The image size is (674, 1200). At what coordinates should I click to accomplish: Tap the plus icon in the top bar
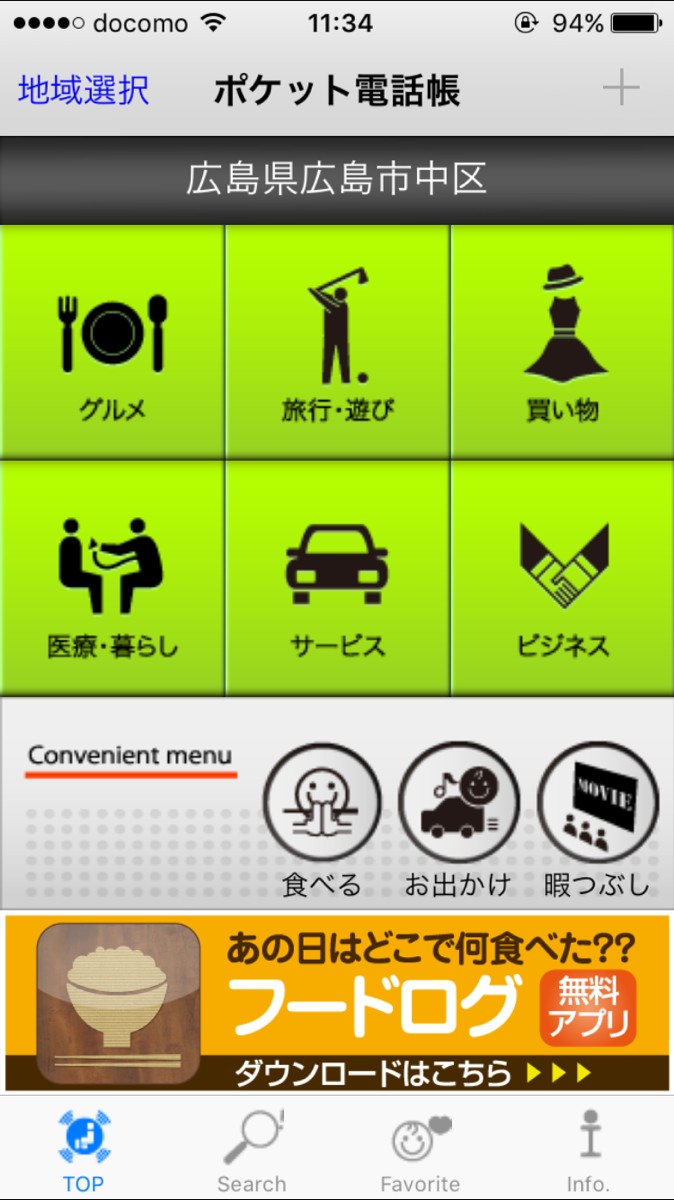click(x=620, y=89)
